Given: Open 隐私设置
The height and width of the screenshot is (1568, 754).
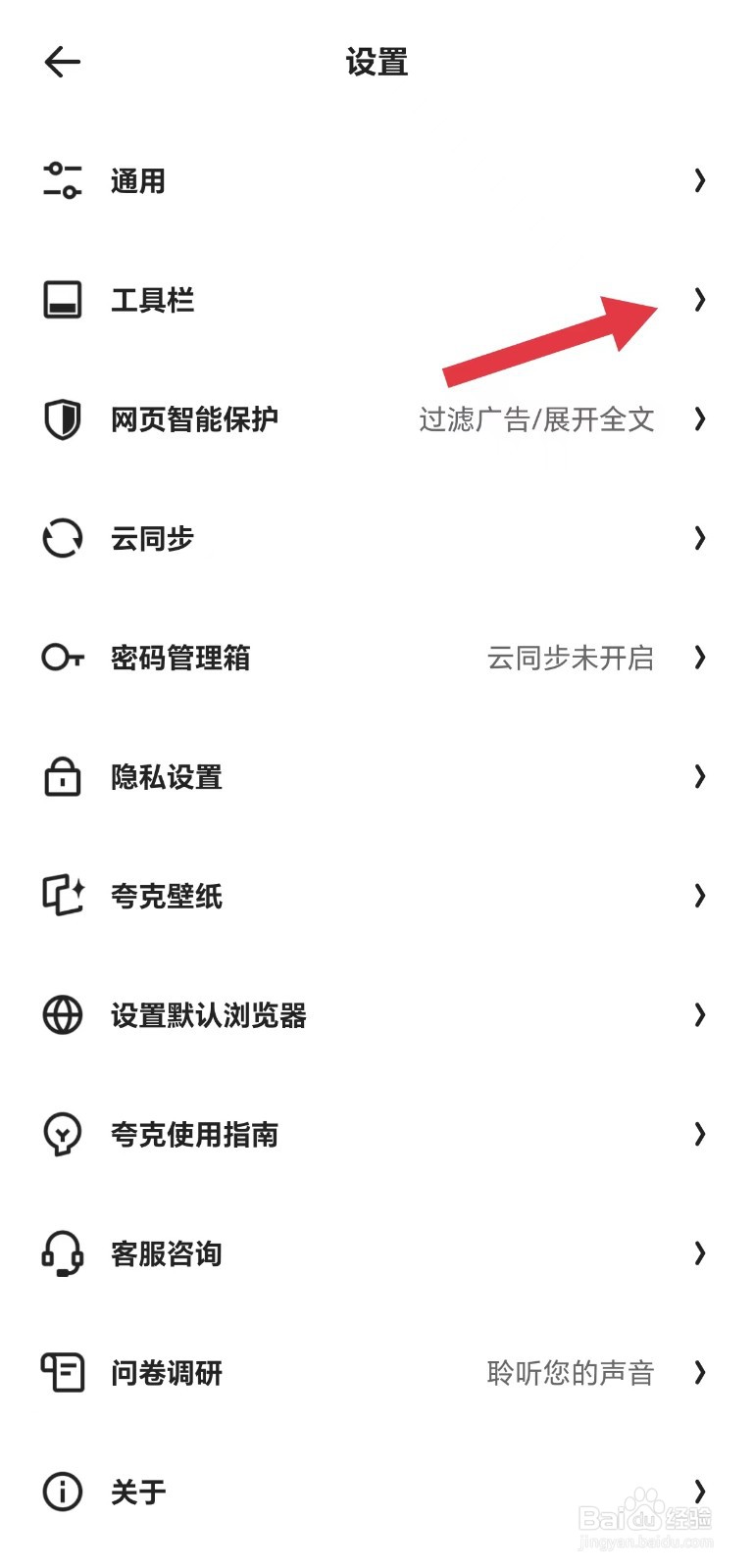Looking at the screenshot, I should (167, 777).
